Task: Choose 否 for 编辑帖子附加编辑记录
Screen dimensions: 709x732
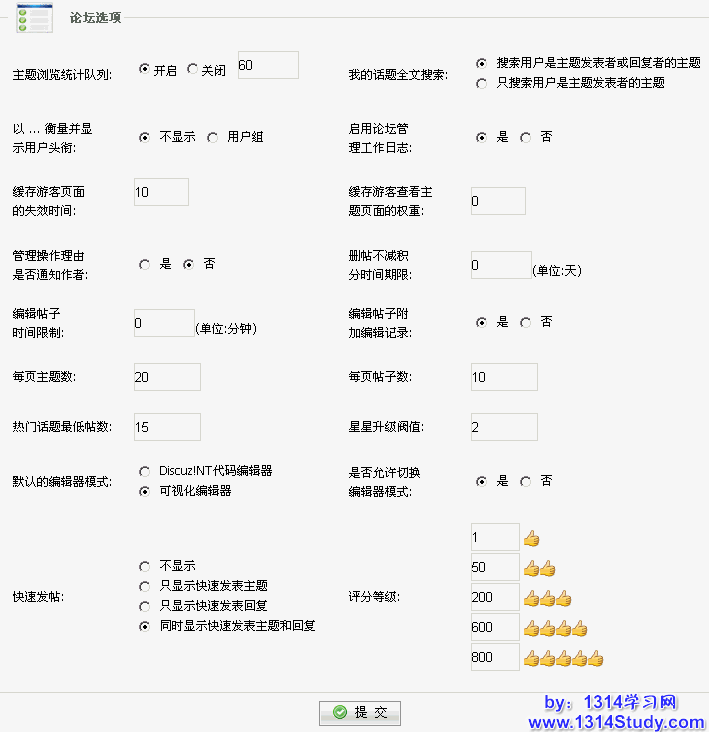Action: [526, 322]
